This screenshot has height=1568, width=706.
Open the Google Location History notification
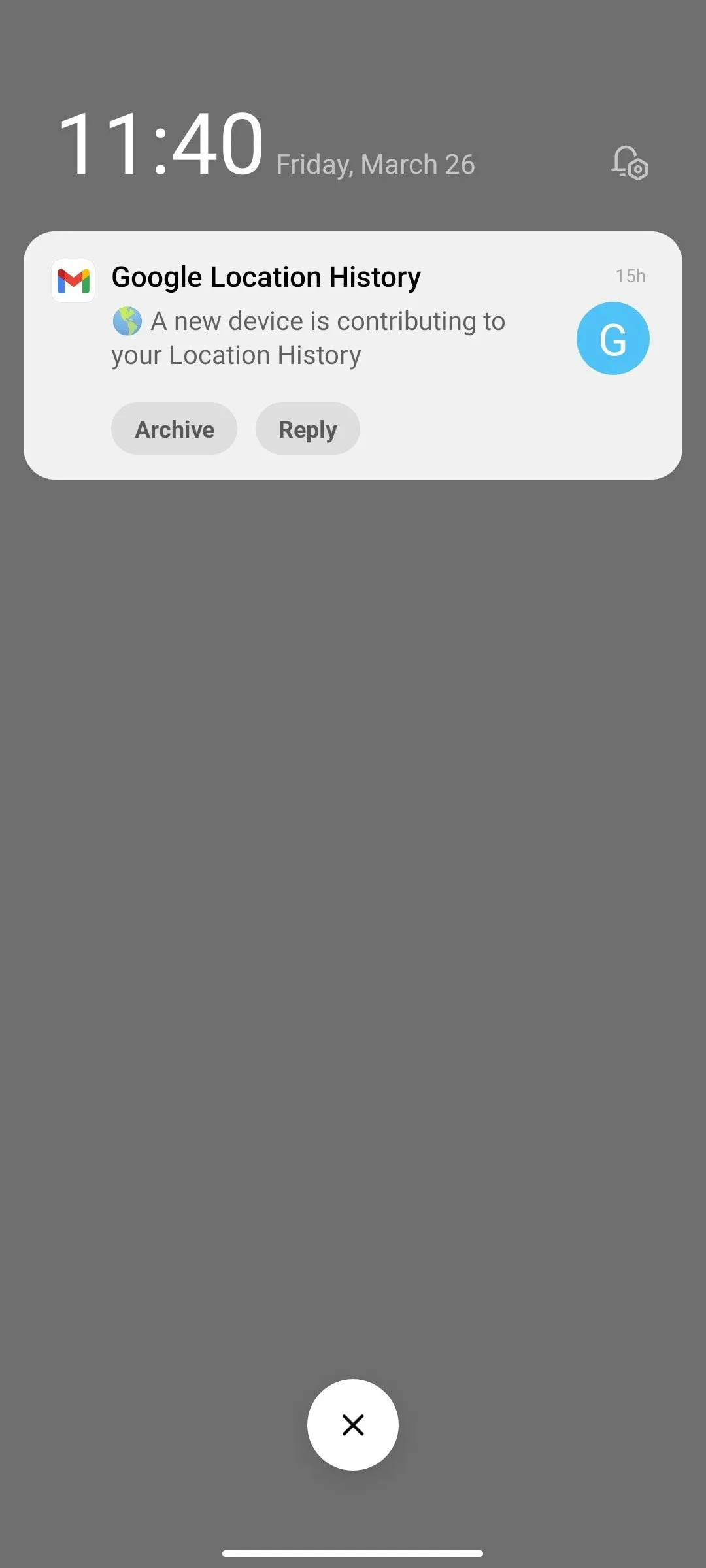307,320
